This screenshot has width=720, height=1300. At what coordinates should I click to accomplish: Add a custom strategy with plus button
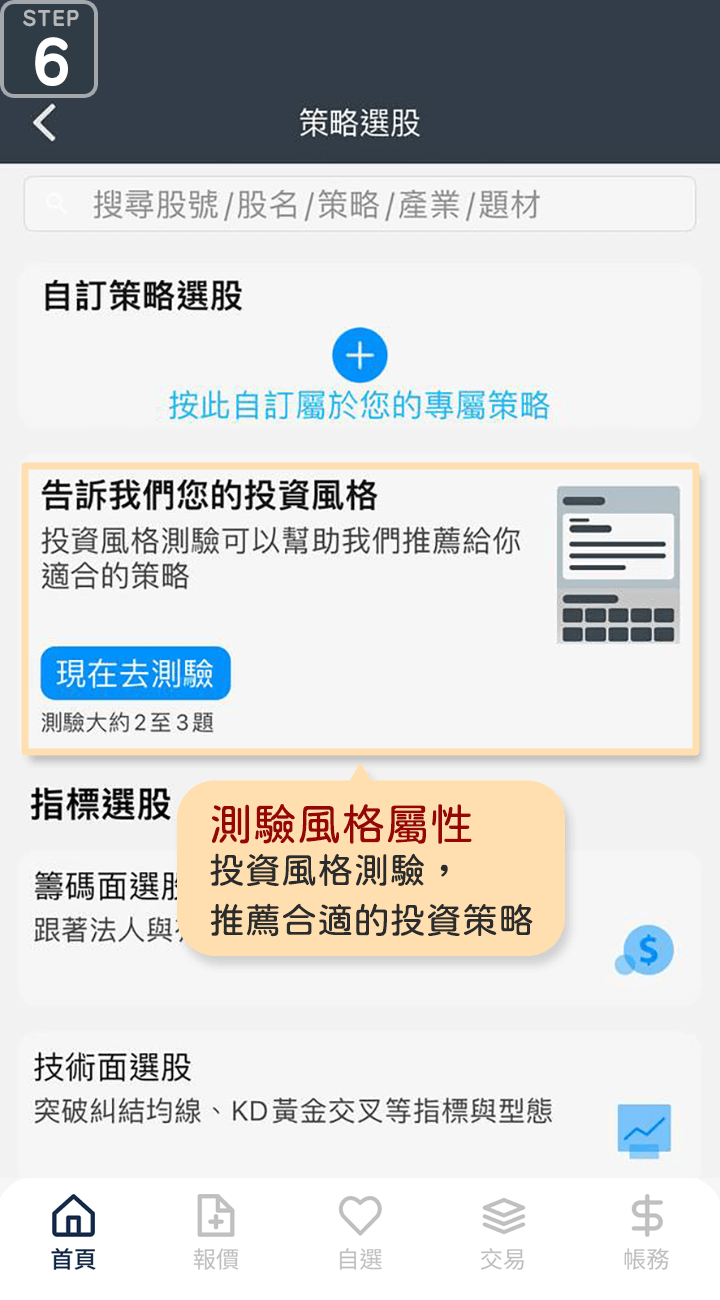coord(359,355)
